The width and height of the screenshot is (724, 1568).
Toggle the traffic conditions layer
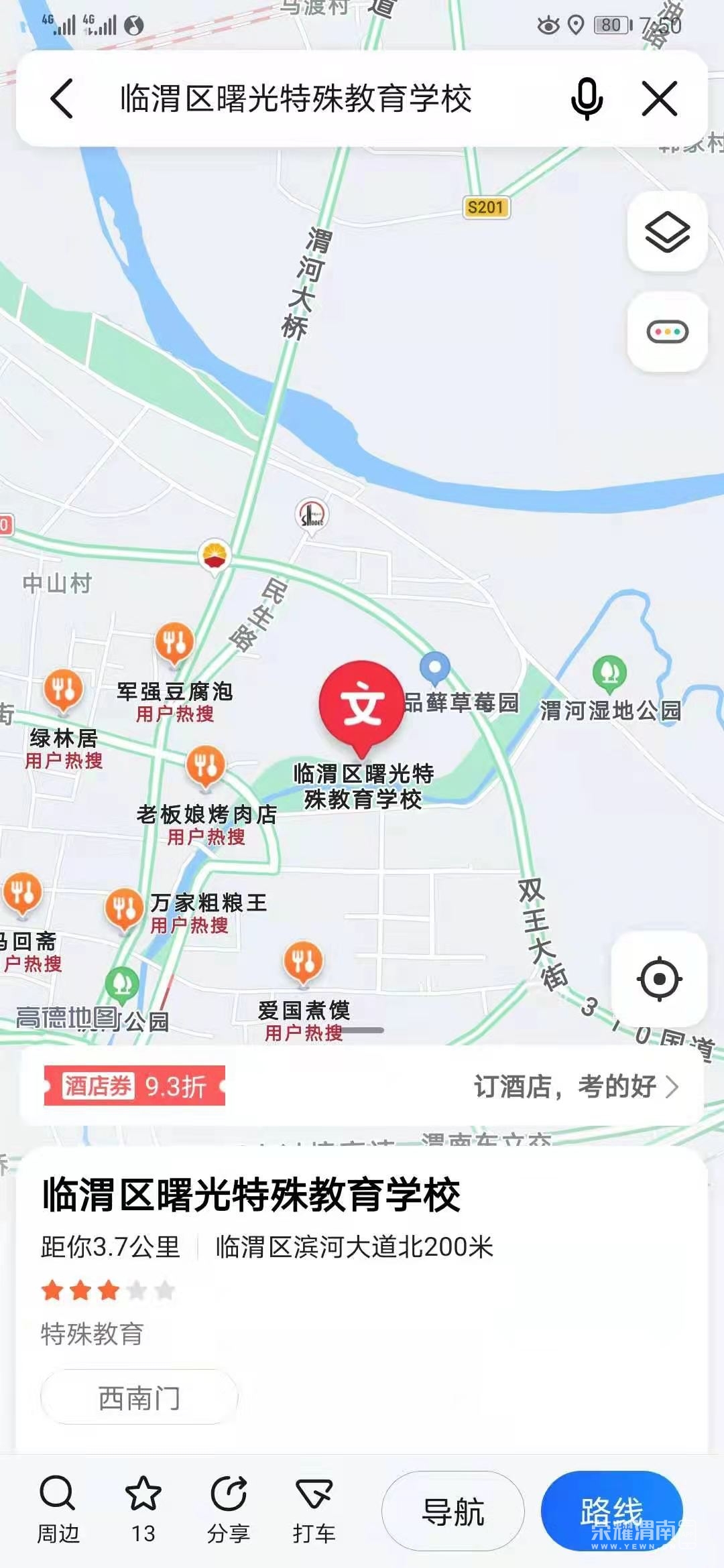(x=667, y=332)
